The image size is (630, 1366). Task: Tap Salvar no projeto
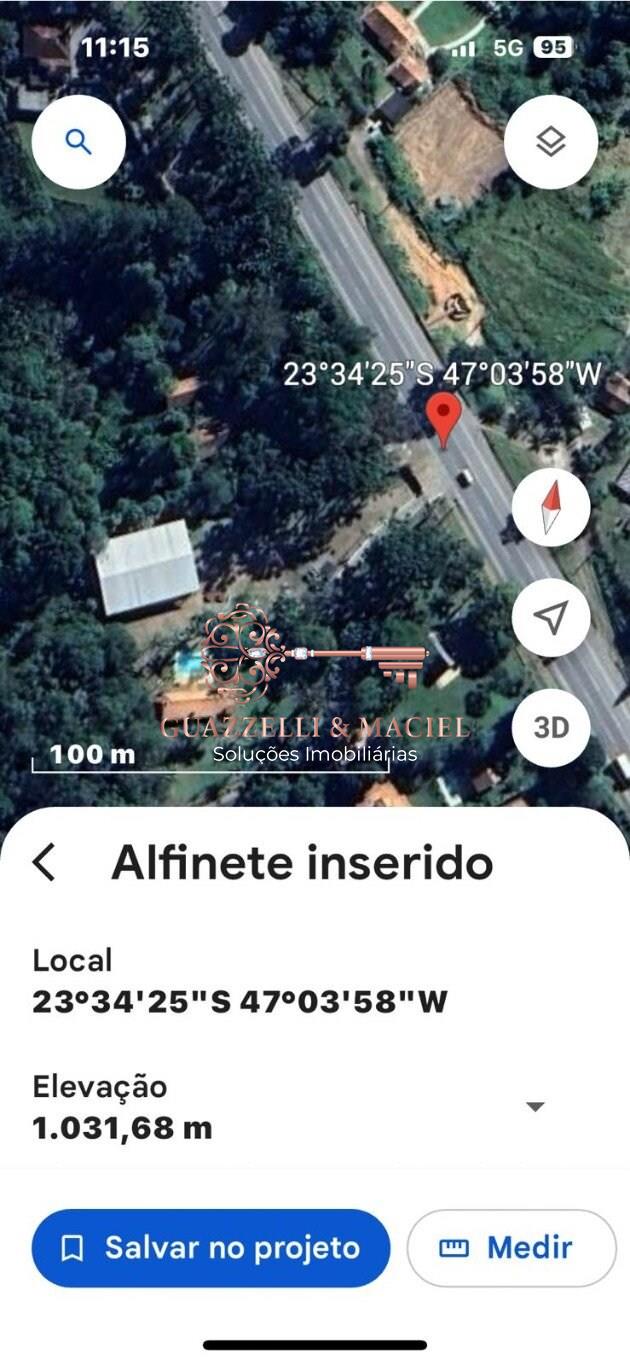(x=211, y=1248)
